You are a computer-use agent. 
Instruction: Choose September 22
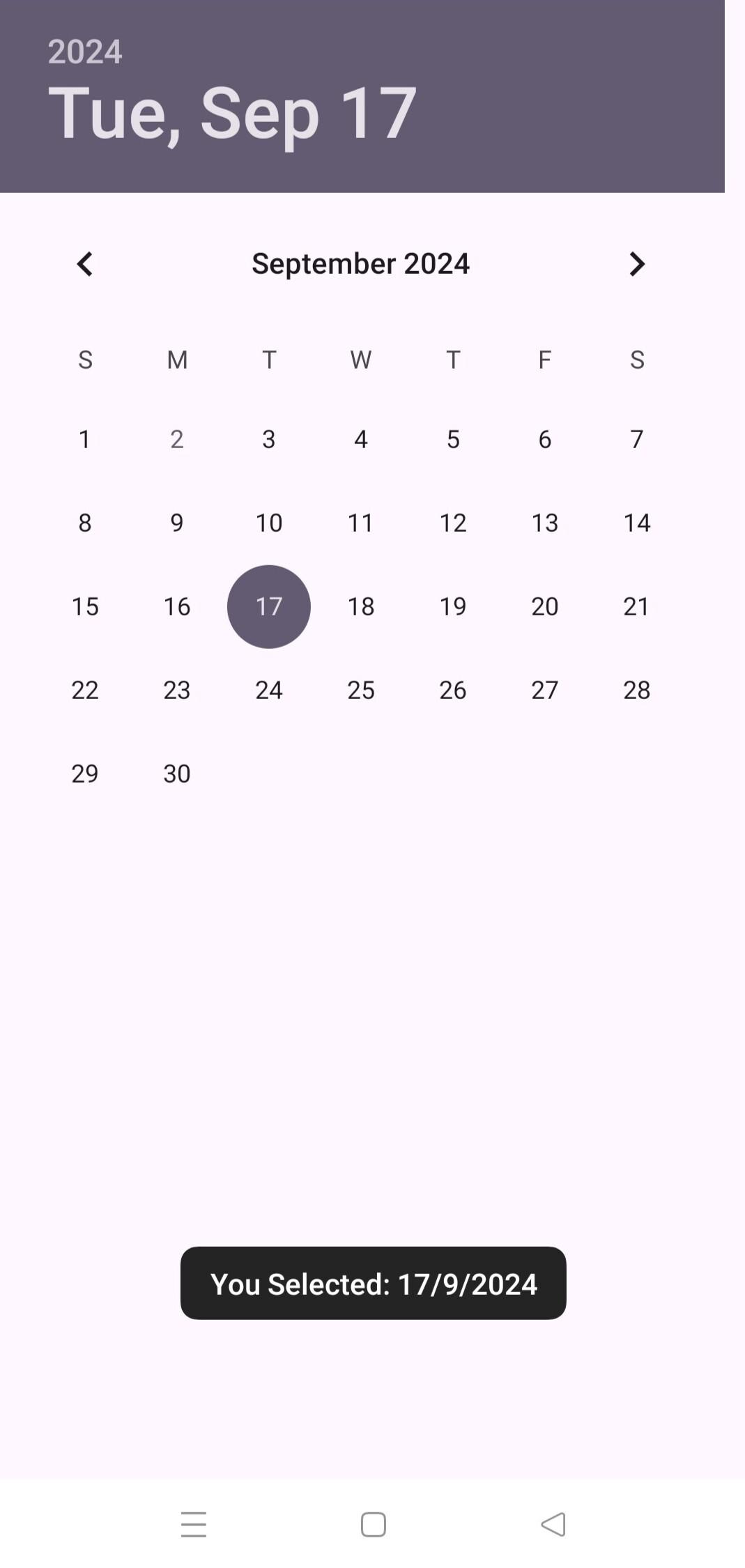[x=85, y=691]
